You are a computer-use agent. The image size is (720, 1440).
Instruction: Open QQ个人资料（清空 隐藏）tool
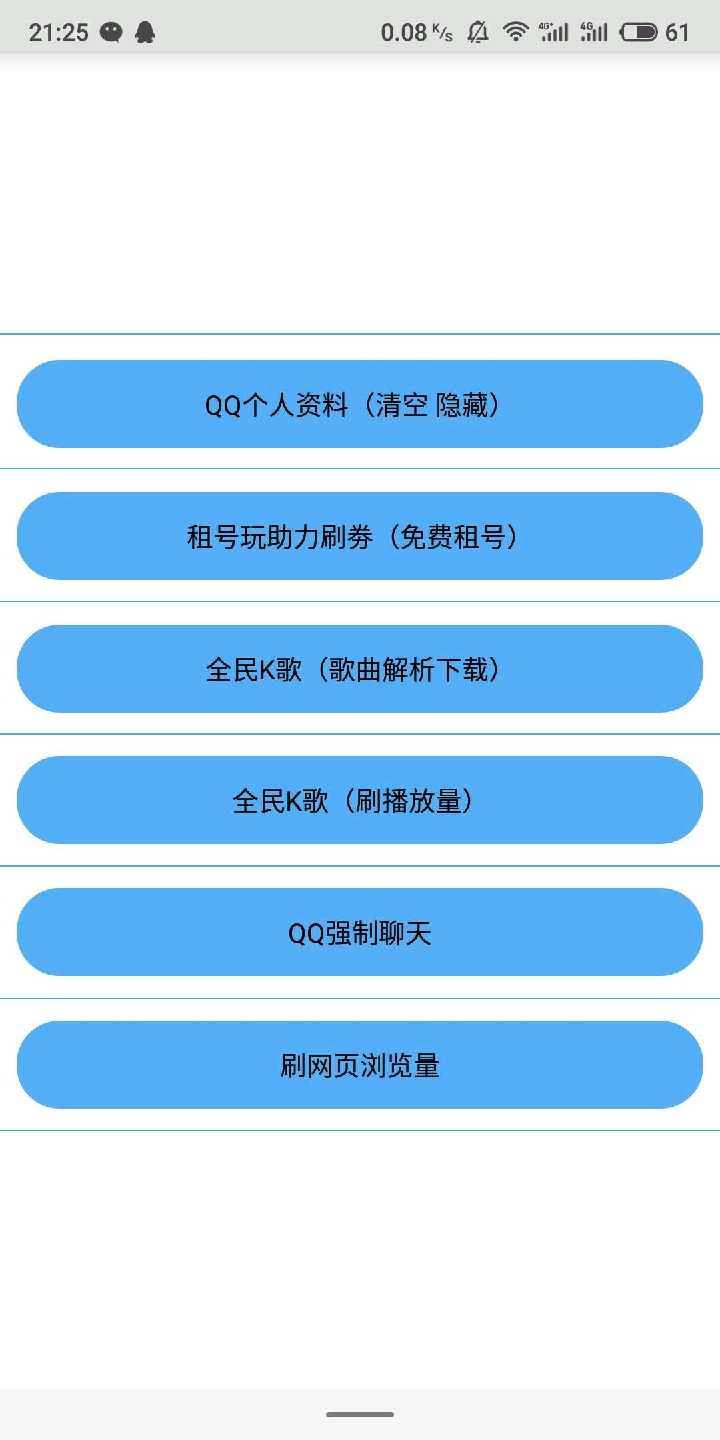[360, 404]
